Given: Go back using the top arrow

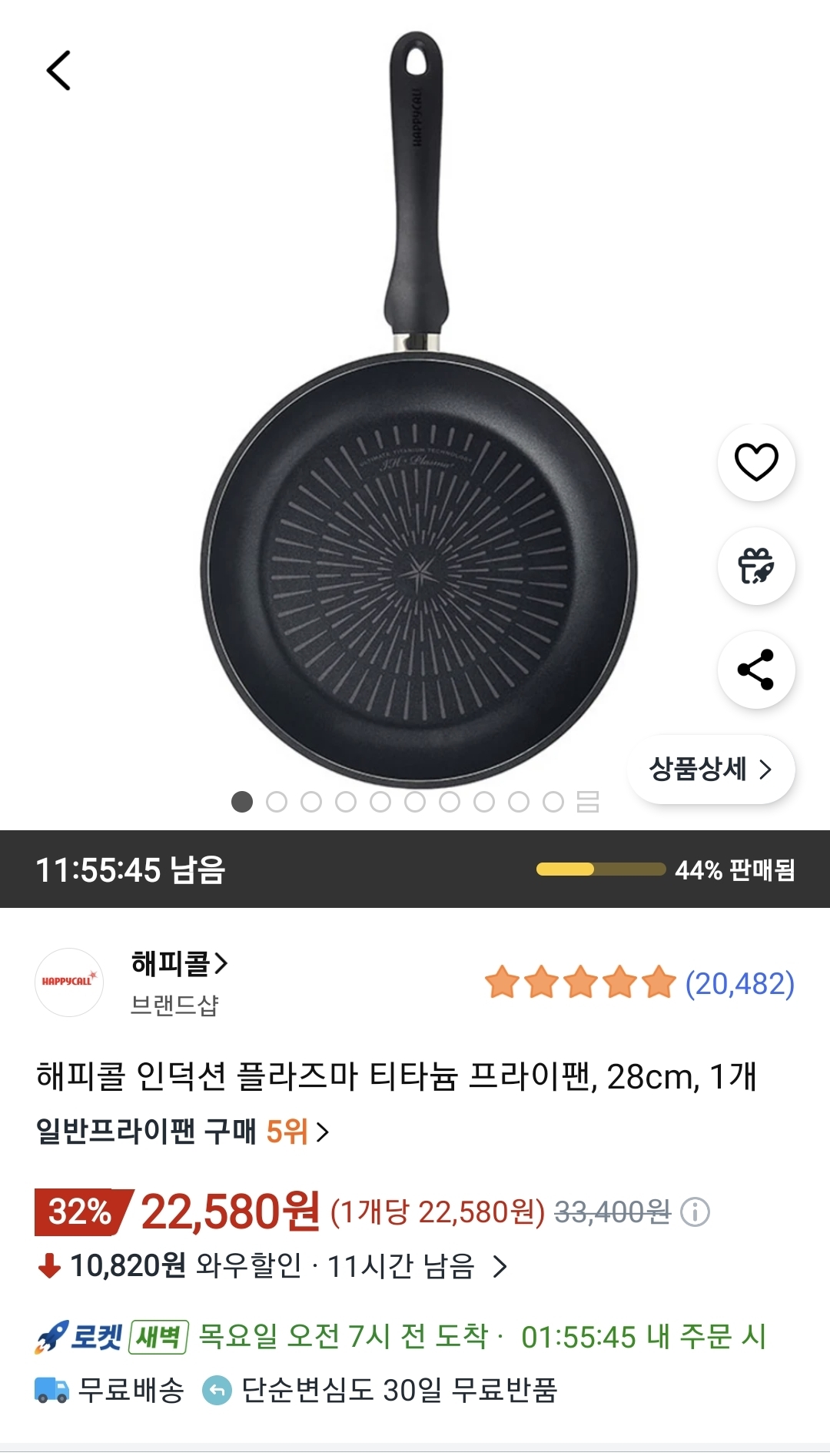Looking at the screenshot, I should pyautogui.click(x=58, y=71).
